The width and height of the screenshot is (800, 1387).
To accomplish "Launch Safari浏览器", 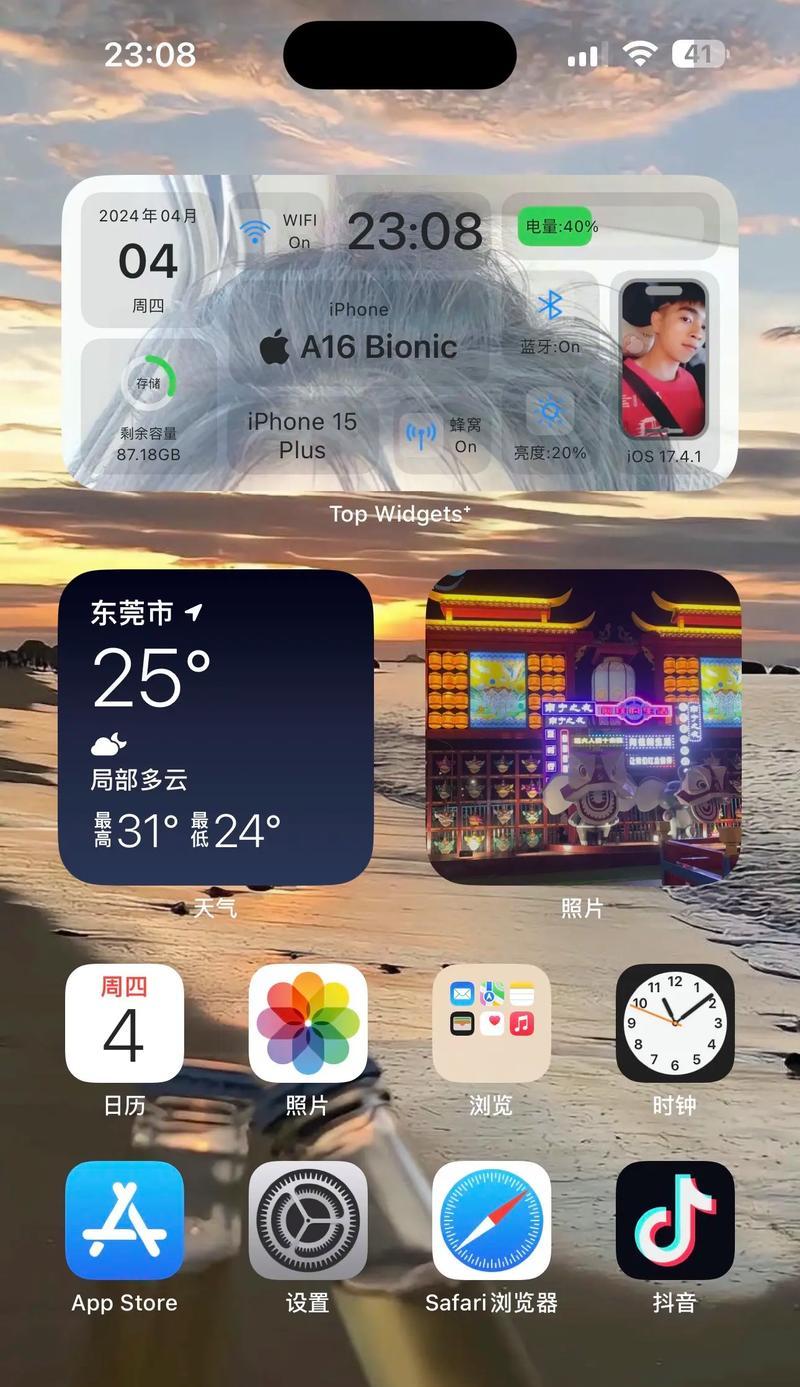I will click(x=491, y=1220).
